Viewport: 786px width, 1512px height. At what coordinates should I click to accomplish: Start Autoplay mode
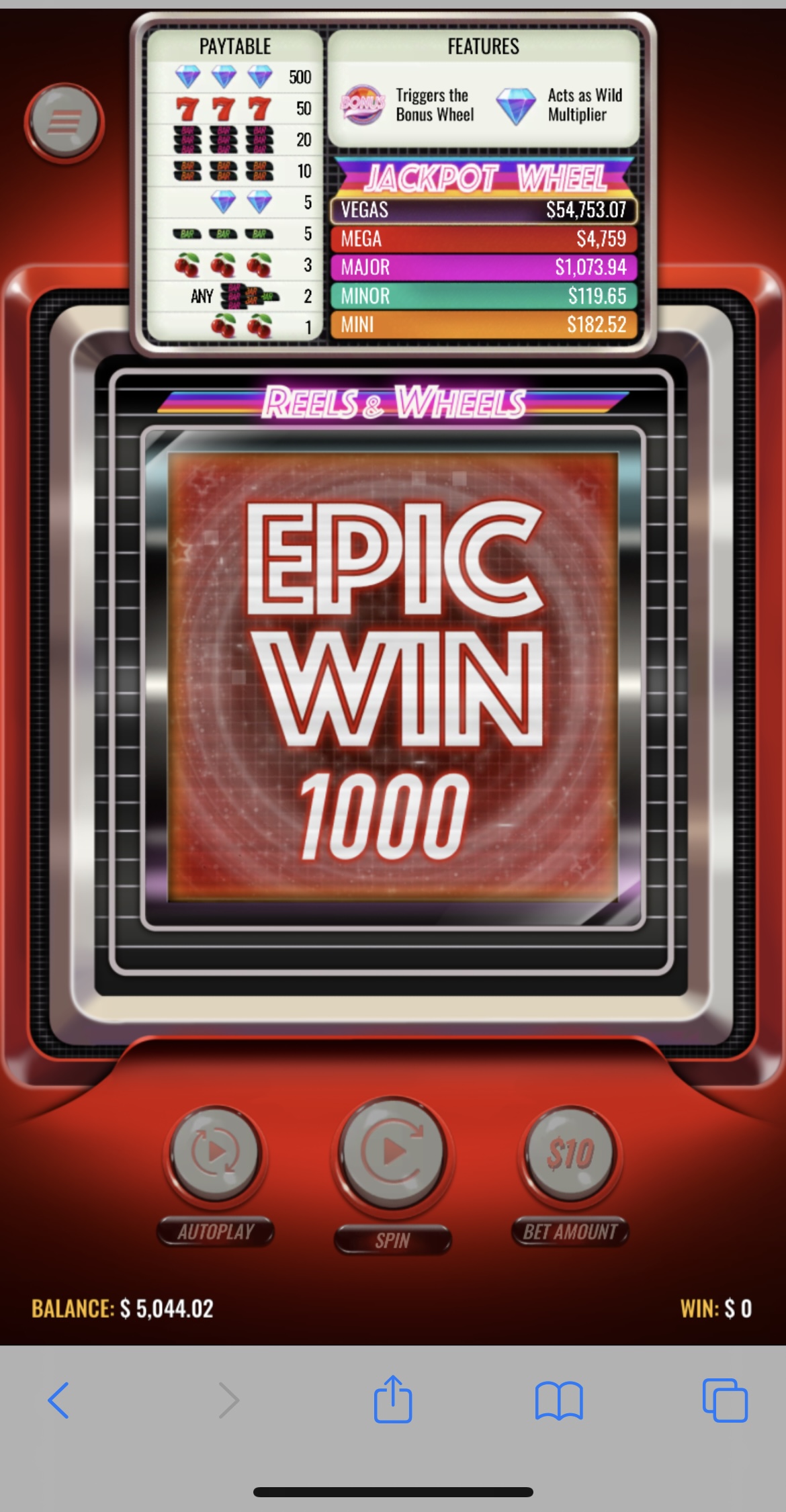[215, 1153]
